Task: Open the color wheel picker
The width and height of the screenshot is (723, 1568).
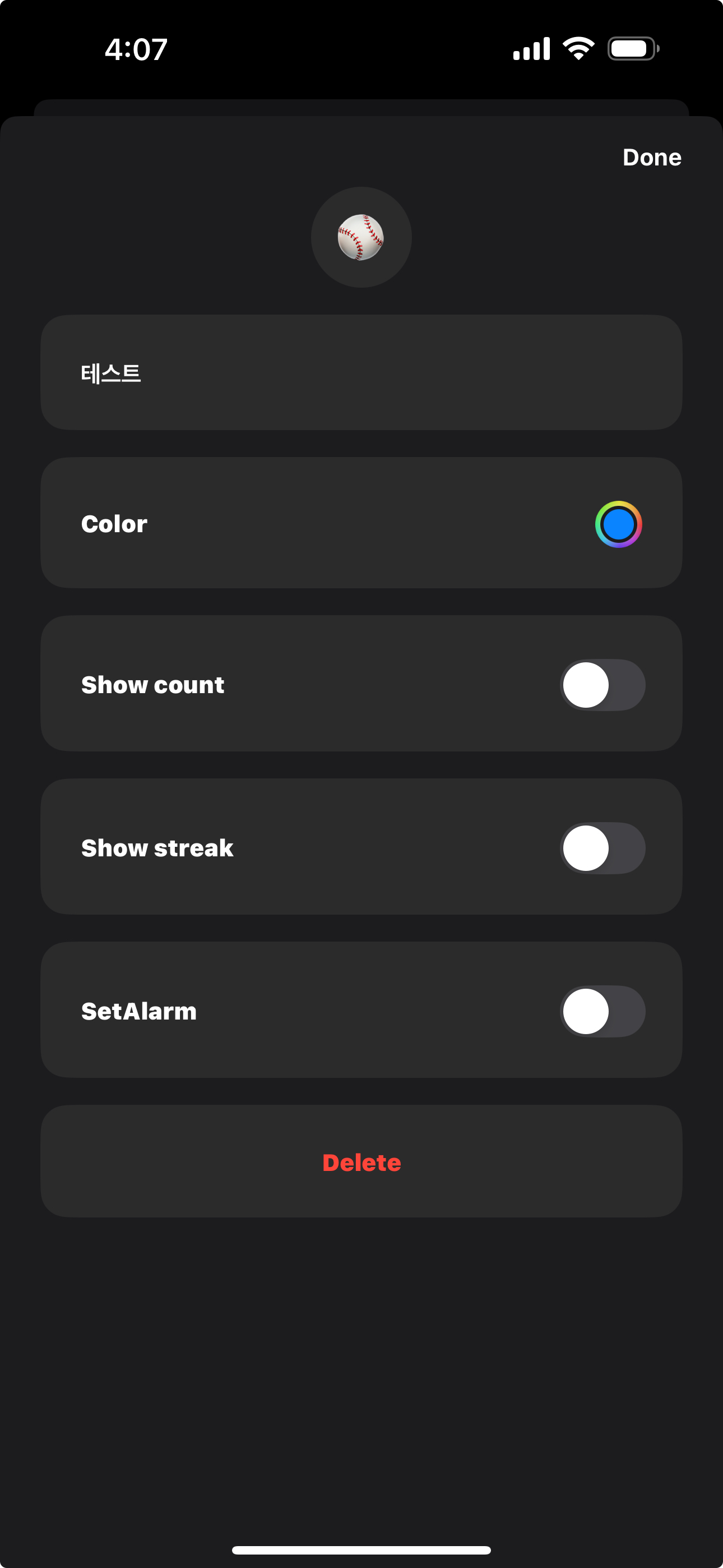Action: pos(619,524)
